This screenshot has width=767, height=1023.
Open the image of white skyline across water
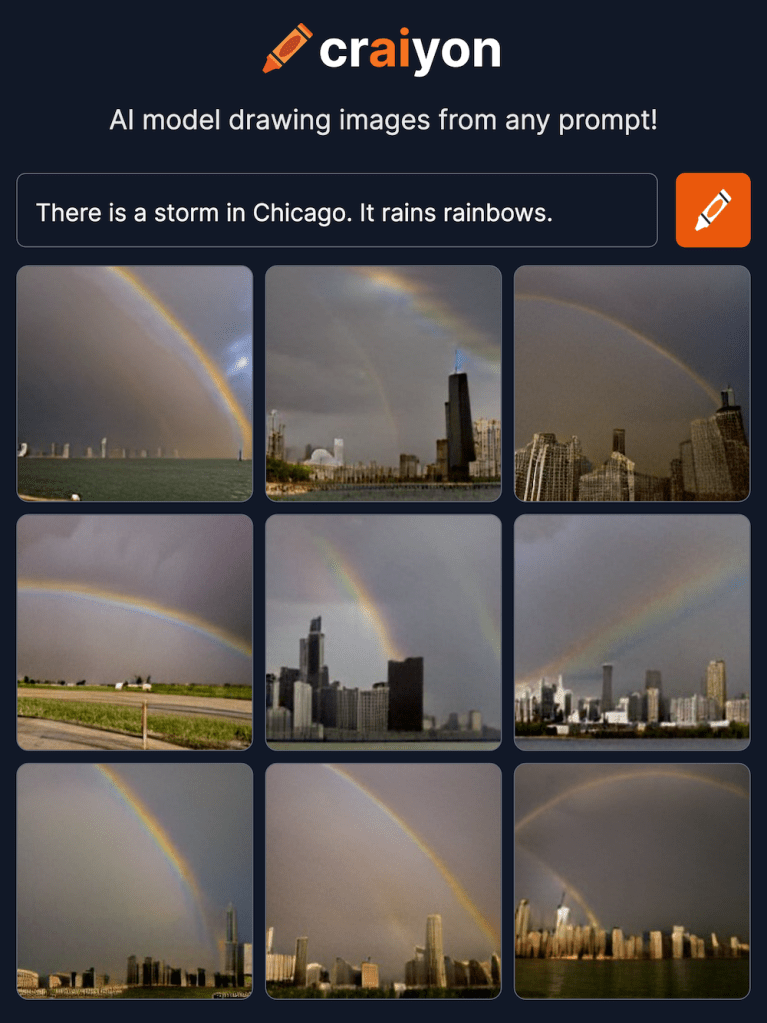[x=631, y=632]
